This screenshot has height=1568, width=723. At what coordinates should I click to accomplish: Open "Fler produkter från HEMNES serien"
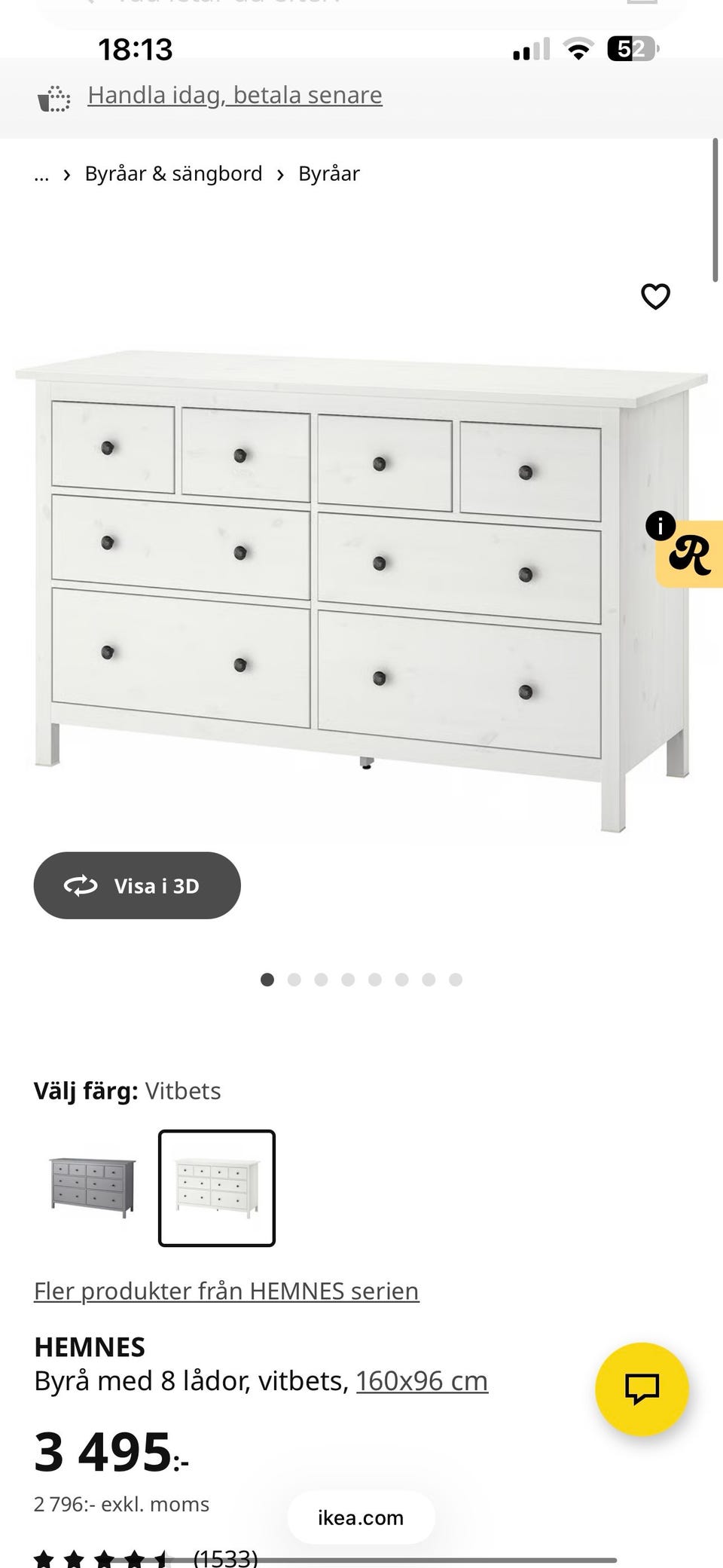[x=226, y=1291]
